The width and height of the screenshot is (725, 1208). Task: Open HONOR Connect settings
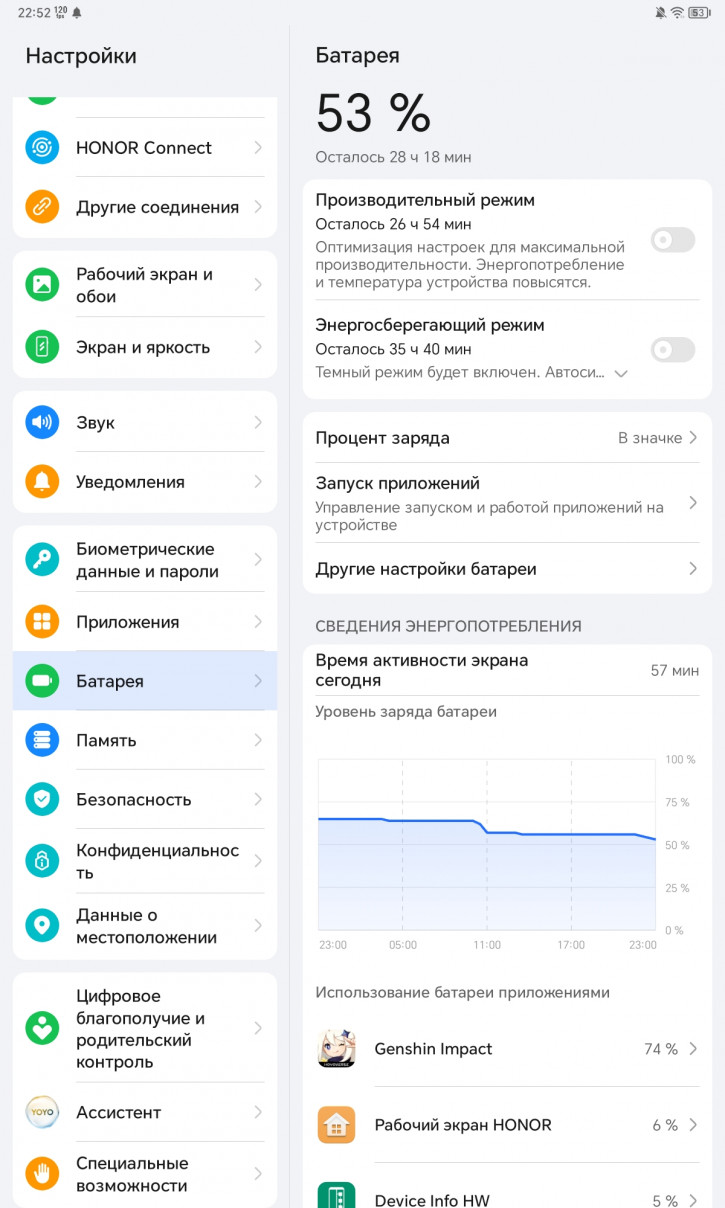(x=144, y=148)
